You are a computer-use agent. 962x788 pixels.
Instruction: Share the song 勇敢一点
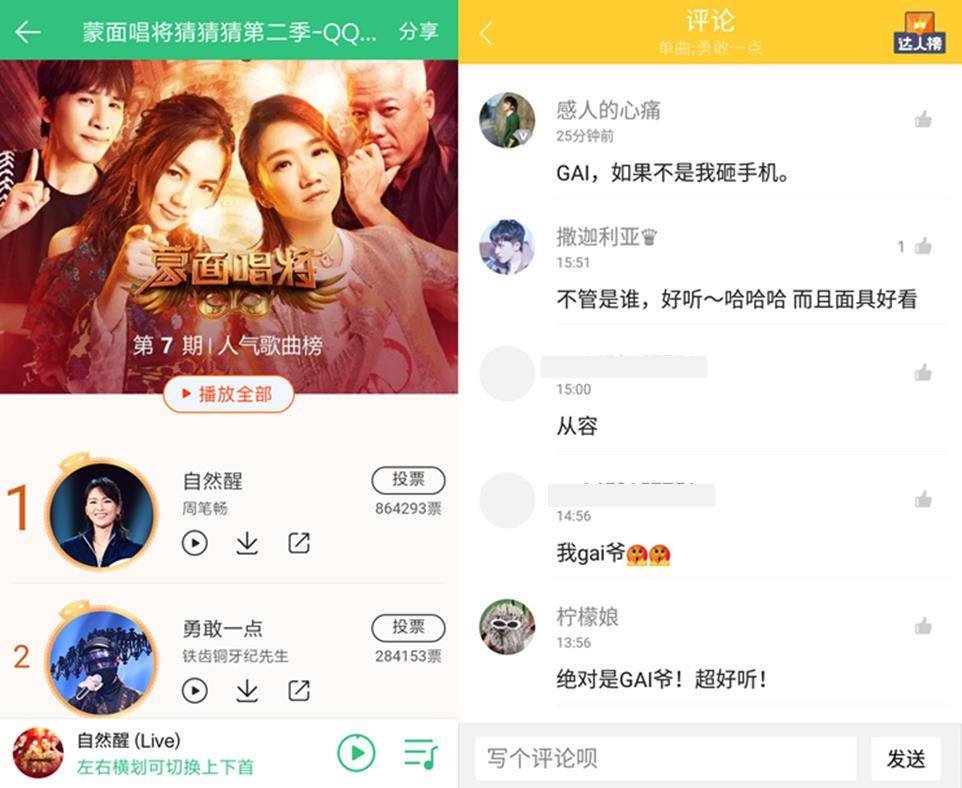299,690
